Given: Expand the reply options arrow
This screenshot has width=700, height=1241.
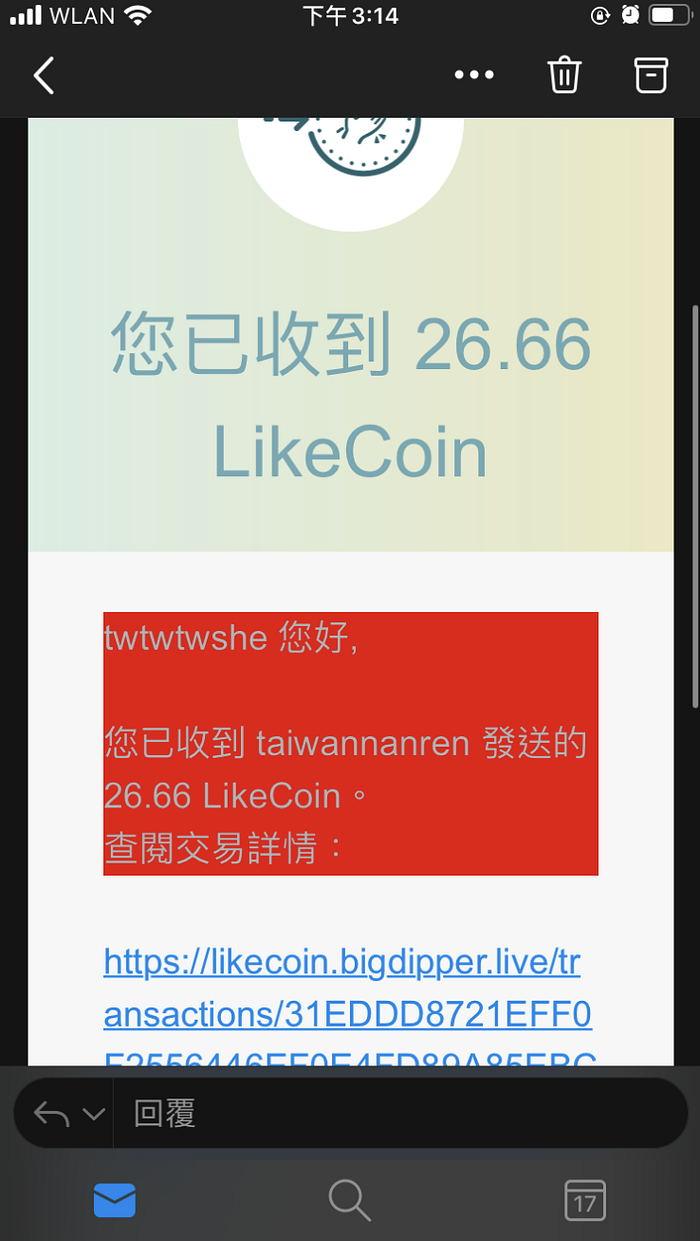Looking at the screenshot, I should [x=93, y=1113].
